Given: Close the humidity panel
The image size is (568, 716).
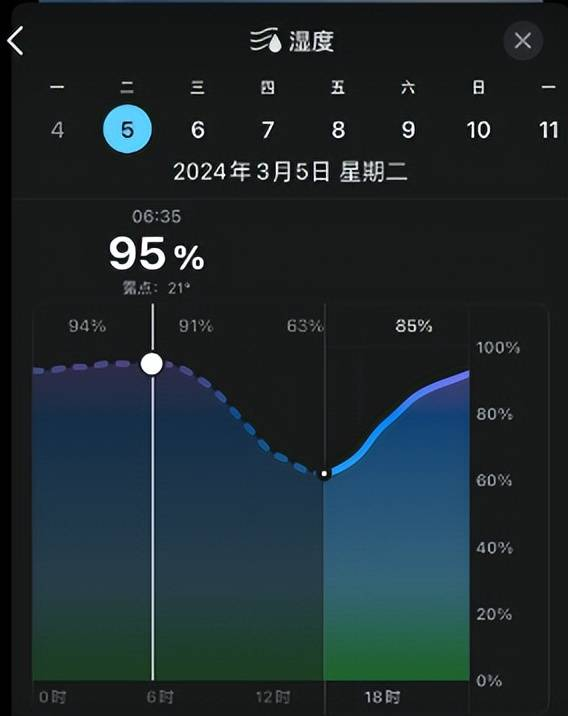Looking at the screenshot, I should coord(523,41).
